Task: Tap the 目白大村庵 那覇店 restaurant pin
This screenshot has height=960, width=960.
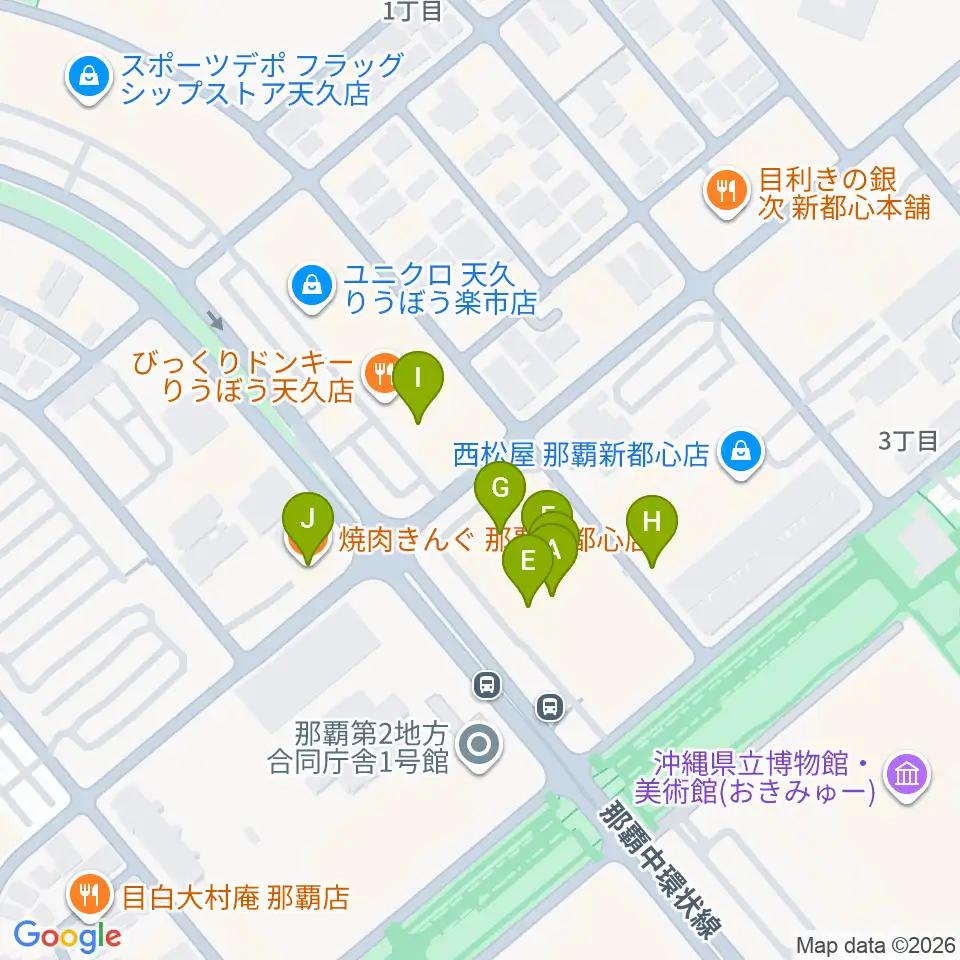Action: (x=90, y=897)
